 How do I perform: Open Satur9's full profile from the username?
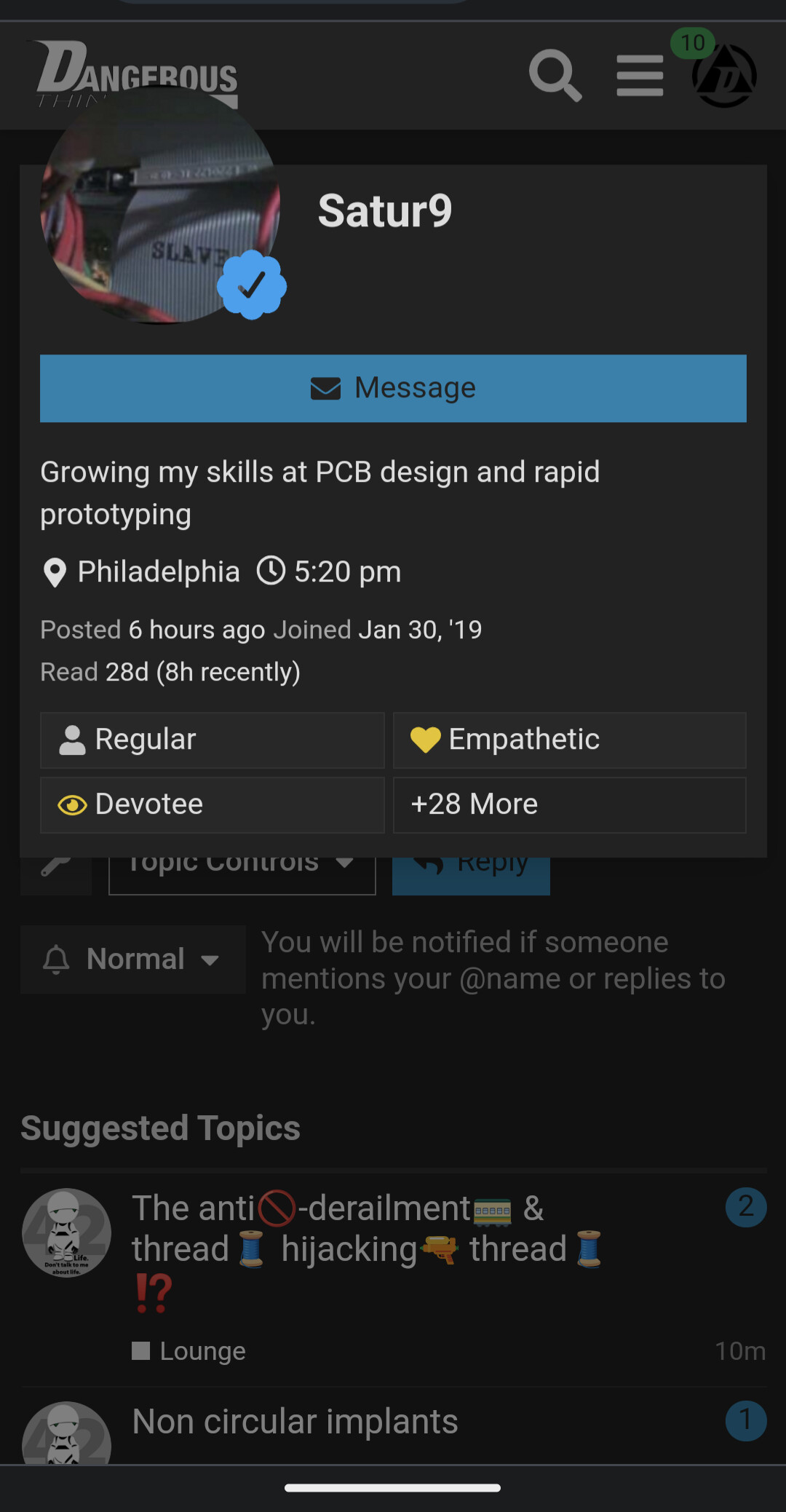click(385, 211)
